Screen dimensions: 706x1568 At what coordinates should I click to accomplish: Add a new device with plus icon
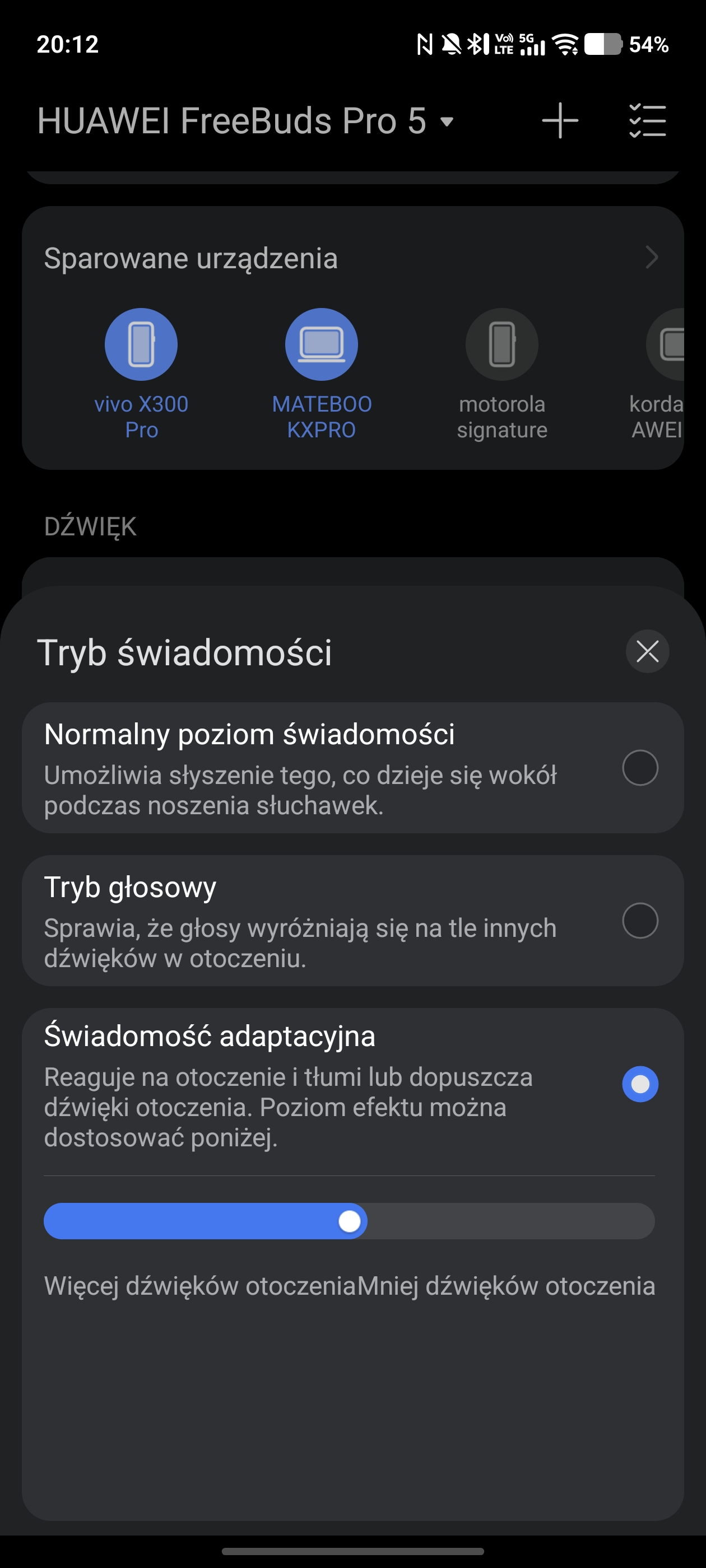pos(560,120)
